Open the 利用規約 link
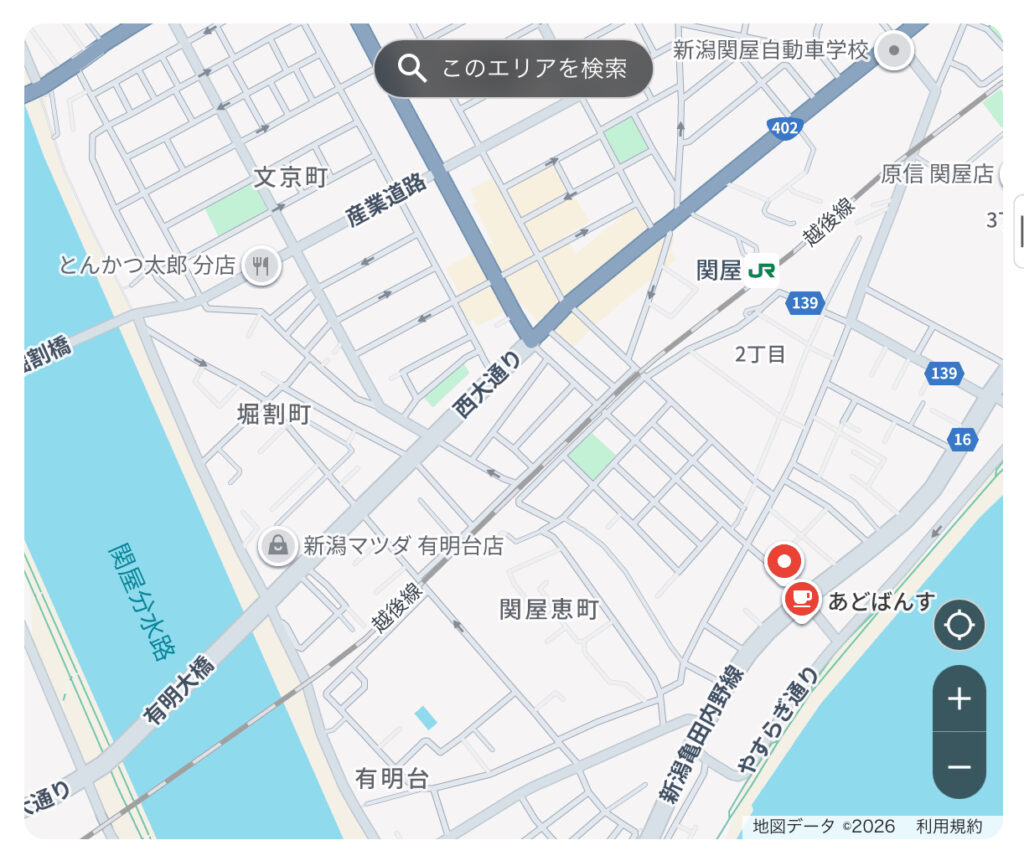Image resolution: width=1024 pixels, height=866 pixels. (948, 826)
